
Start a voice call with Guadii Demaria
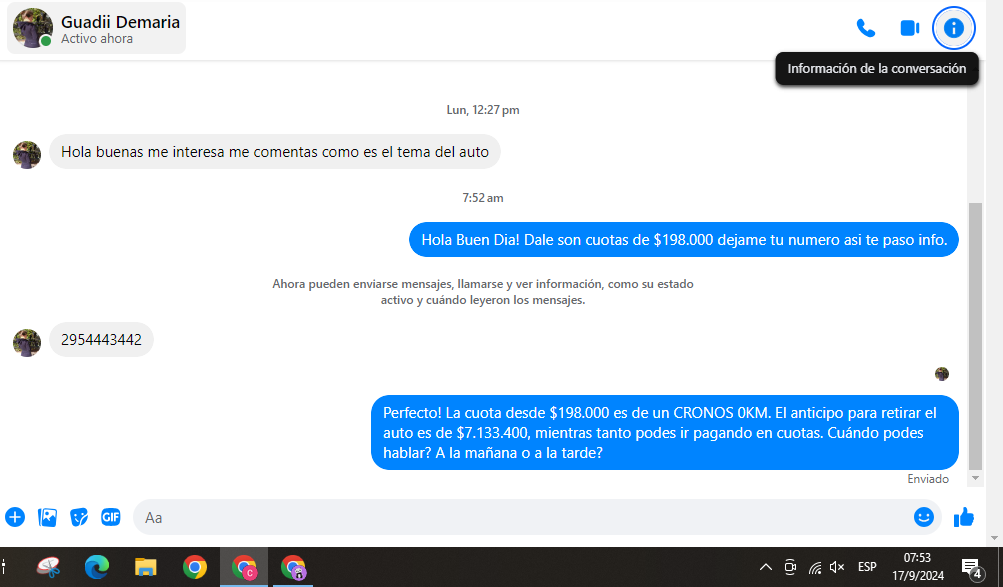click(866, 28)
